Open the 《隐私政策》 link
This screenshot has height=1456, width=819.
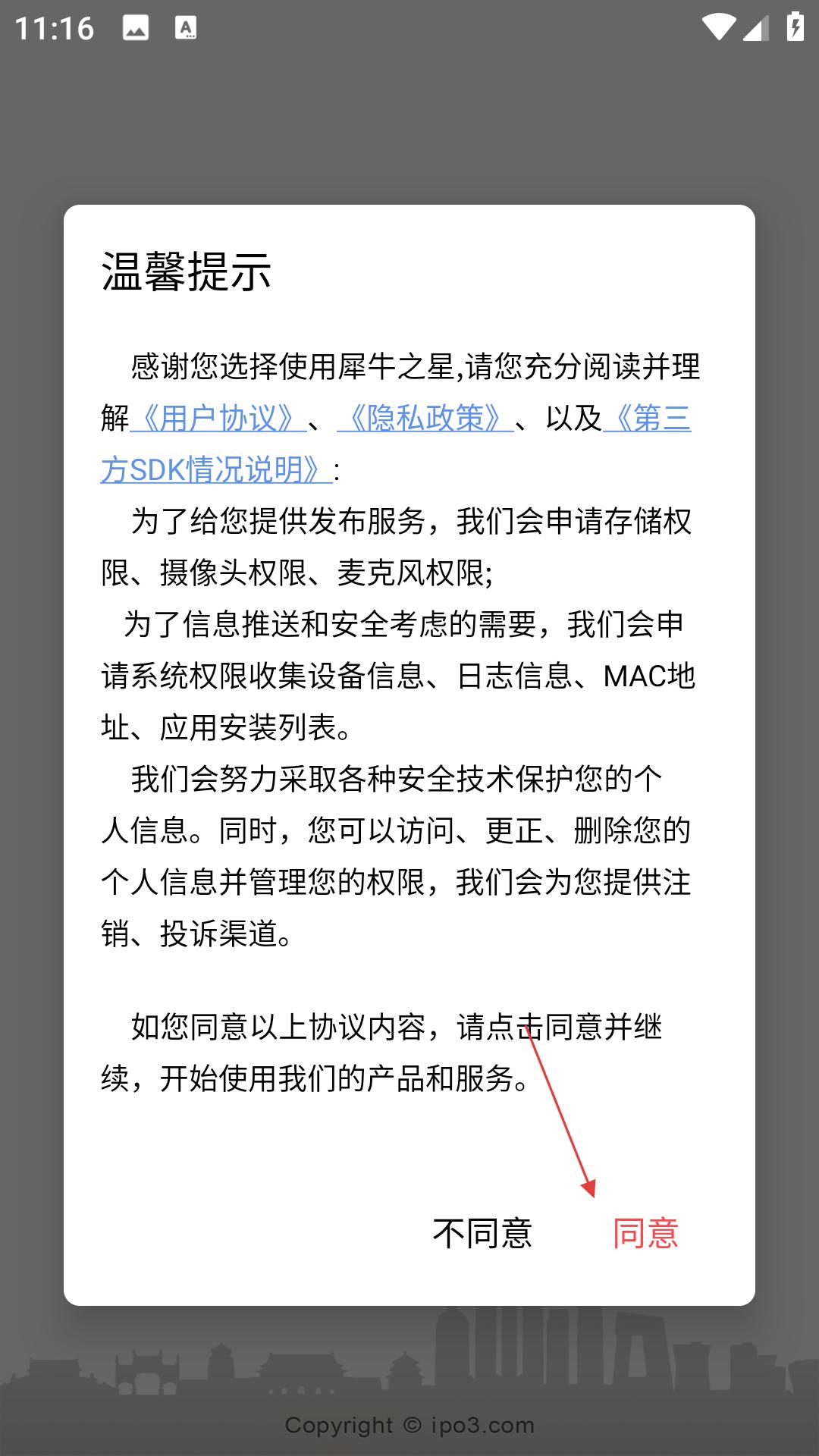425,418
